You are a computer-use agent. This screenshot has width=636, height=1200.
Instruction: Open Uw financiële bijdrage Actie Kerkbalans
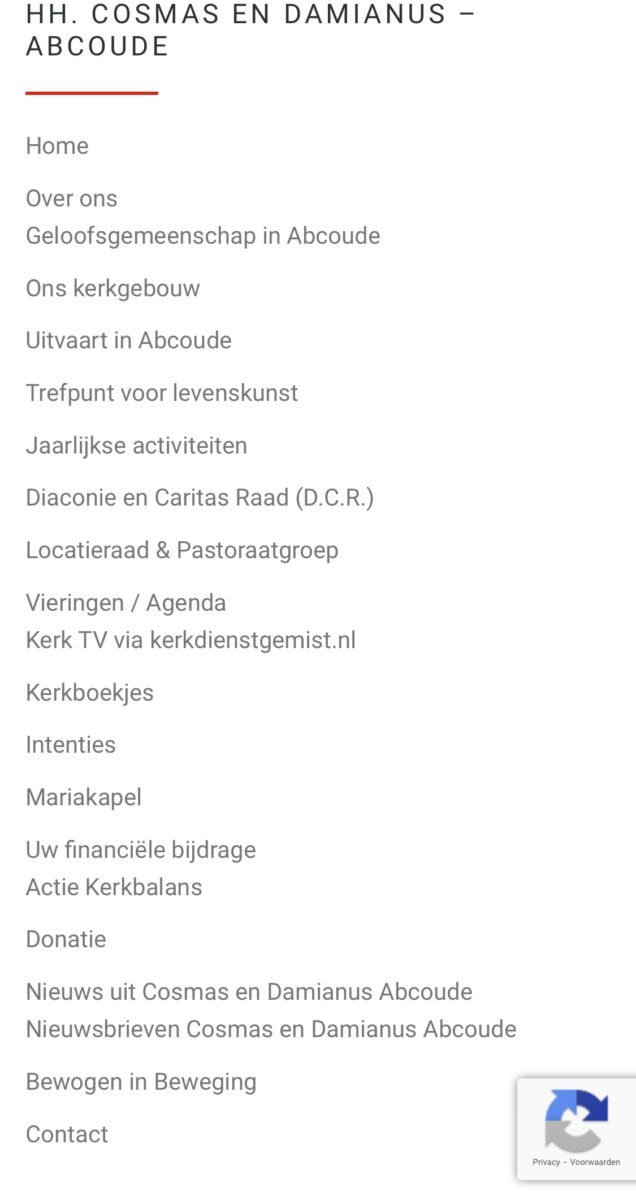(140, 868)
